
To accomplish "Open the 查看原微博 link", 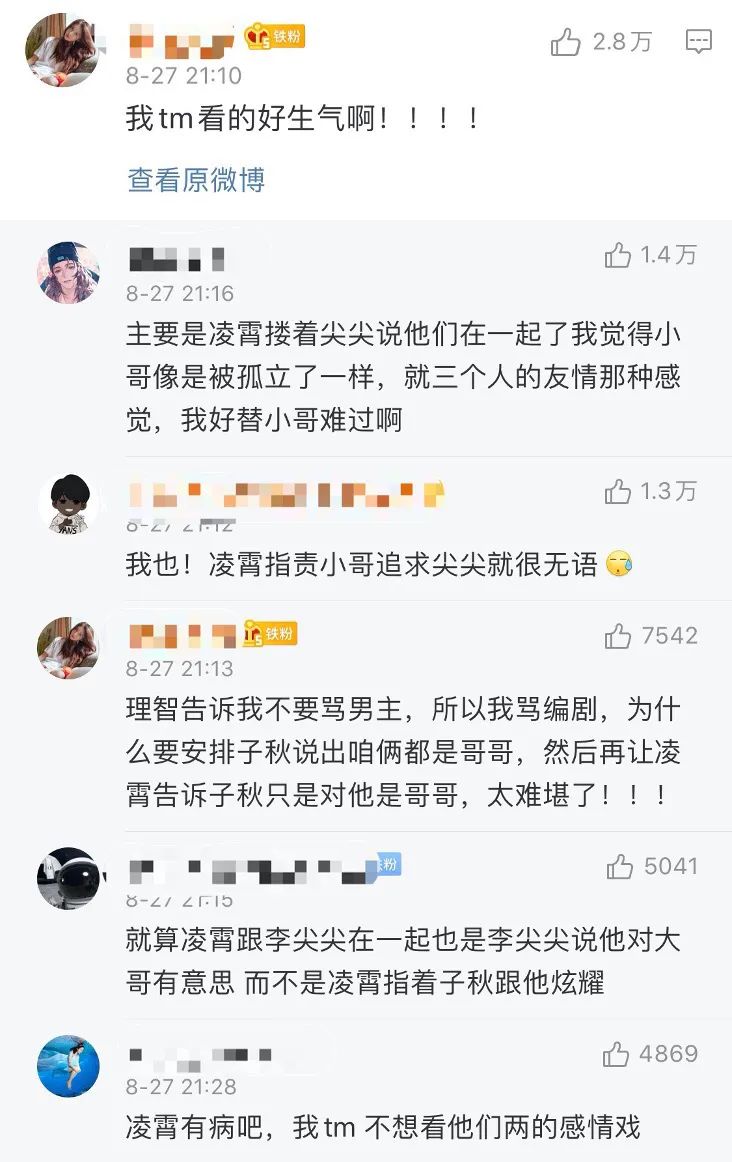I will tap(196, 180).
